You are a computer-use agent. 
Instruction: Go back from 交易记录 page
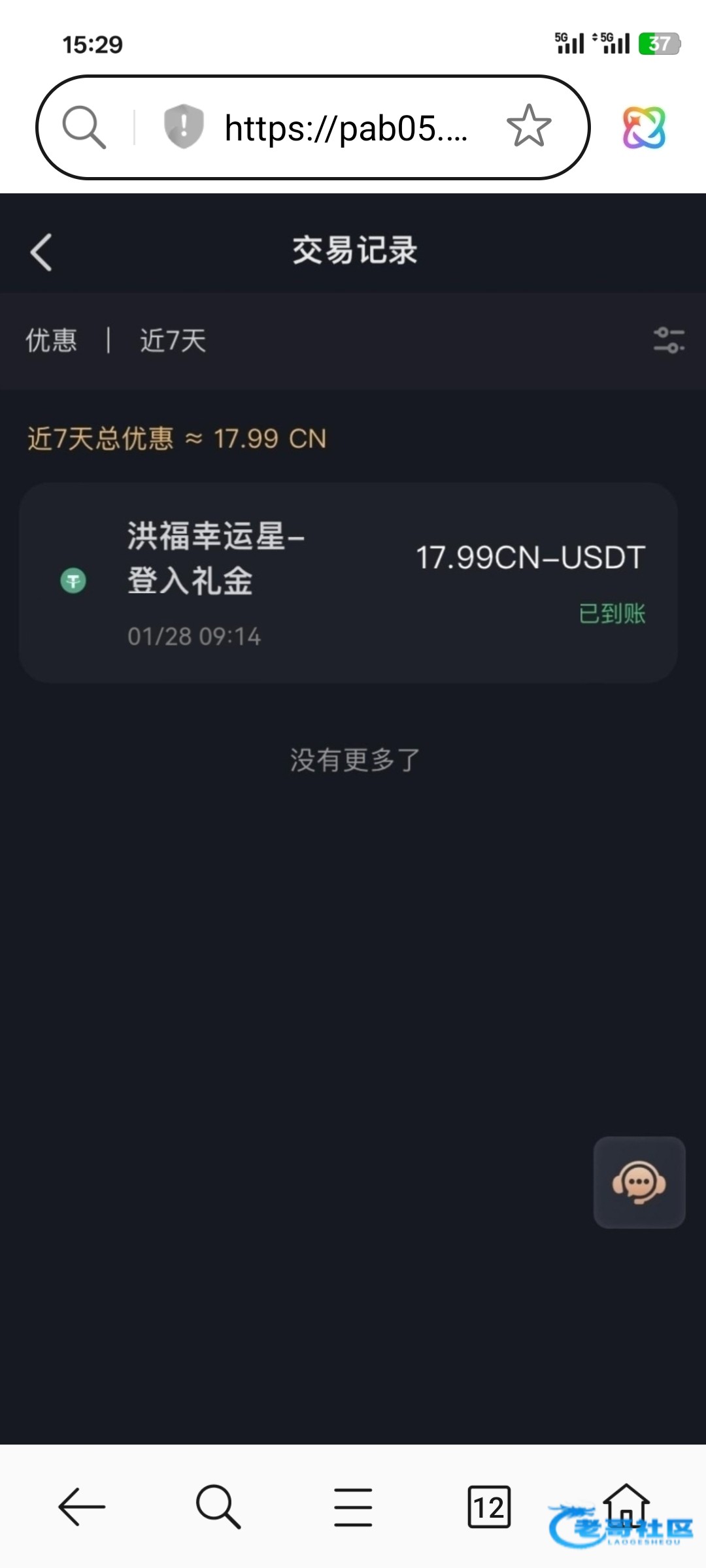(x=41, y=252)
